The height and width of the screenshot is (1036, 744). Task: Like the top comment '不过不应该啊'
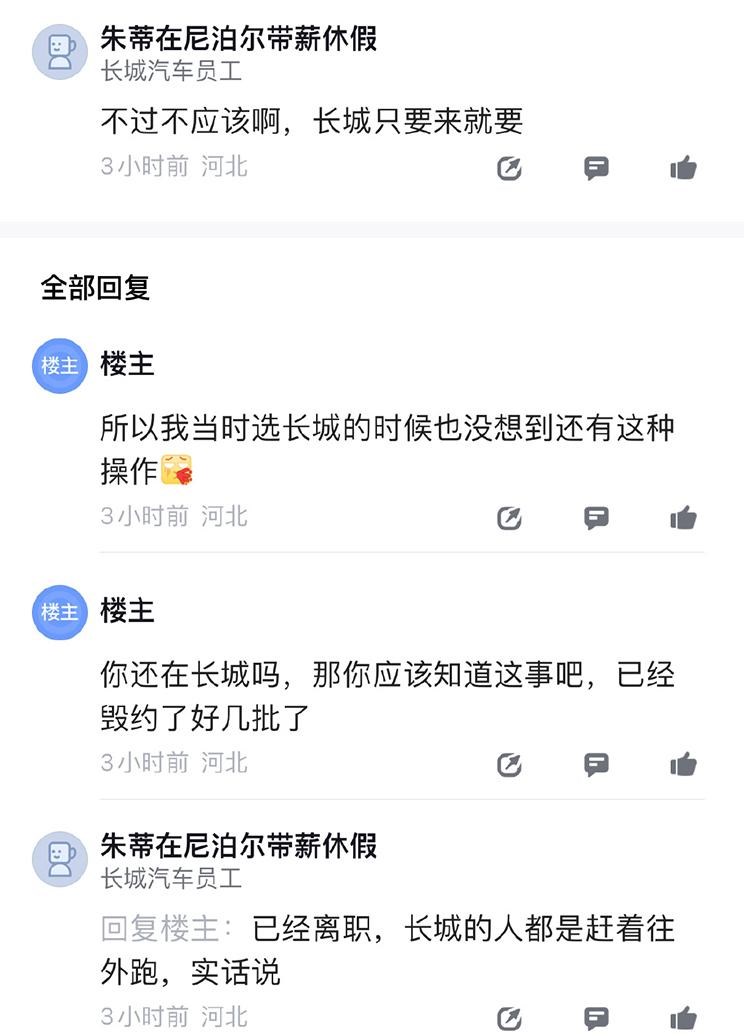coord(683,168)
